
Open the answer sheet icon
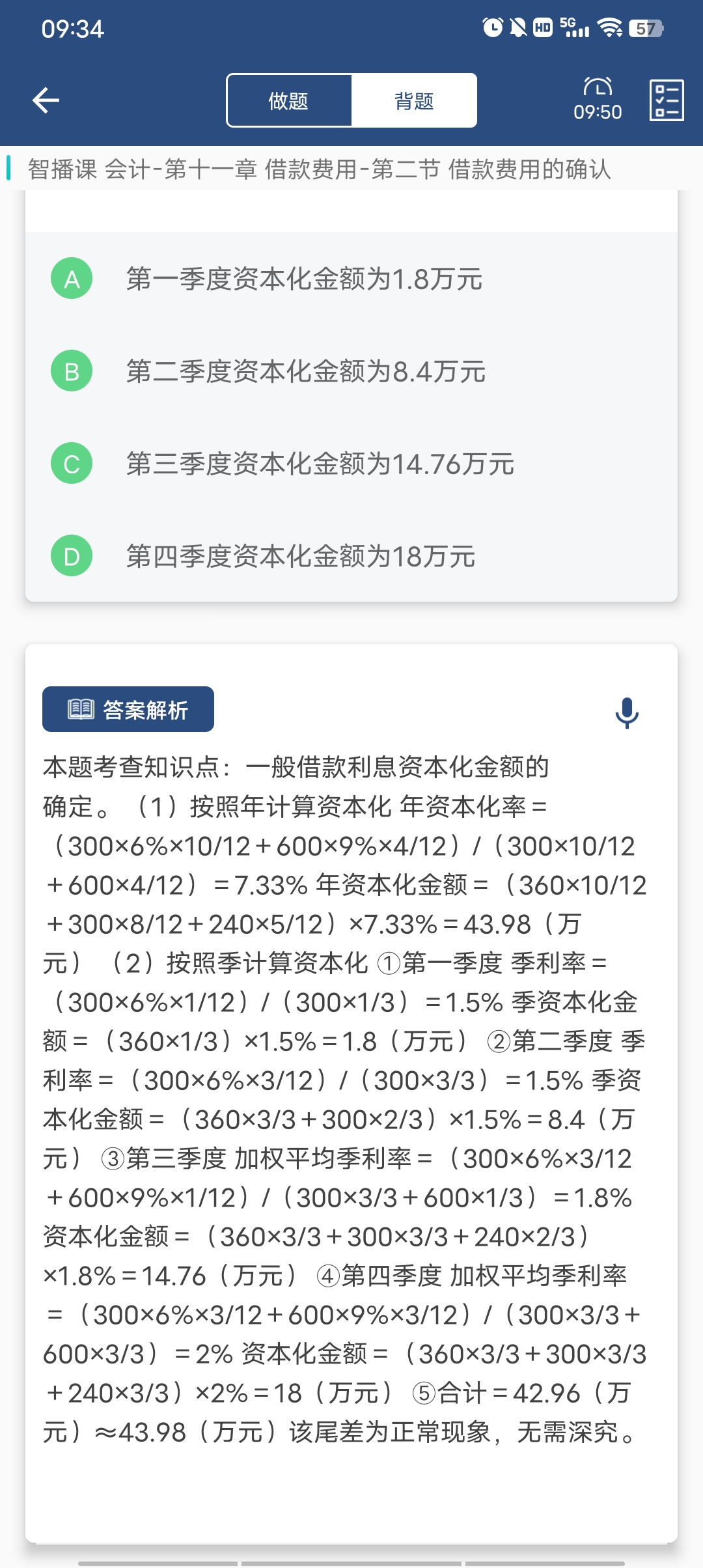[667, 100]
